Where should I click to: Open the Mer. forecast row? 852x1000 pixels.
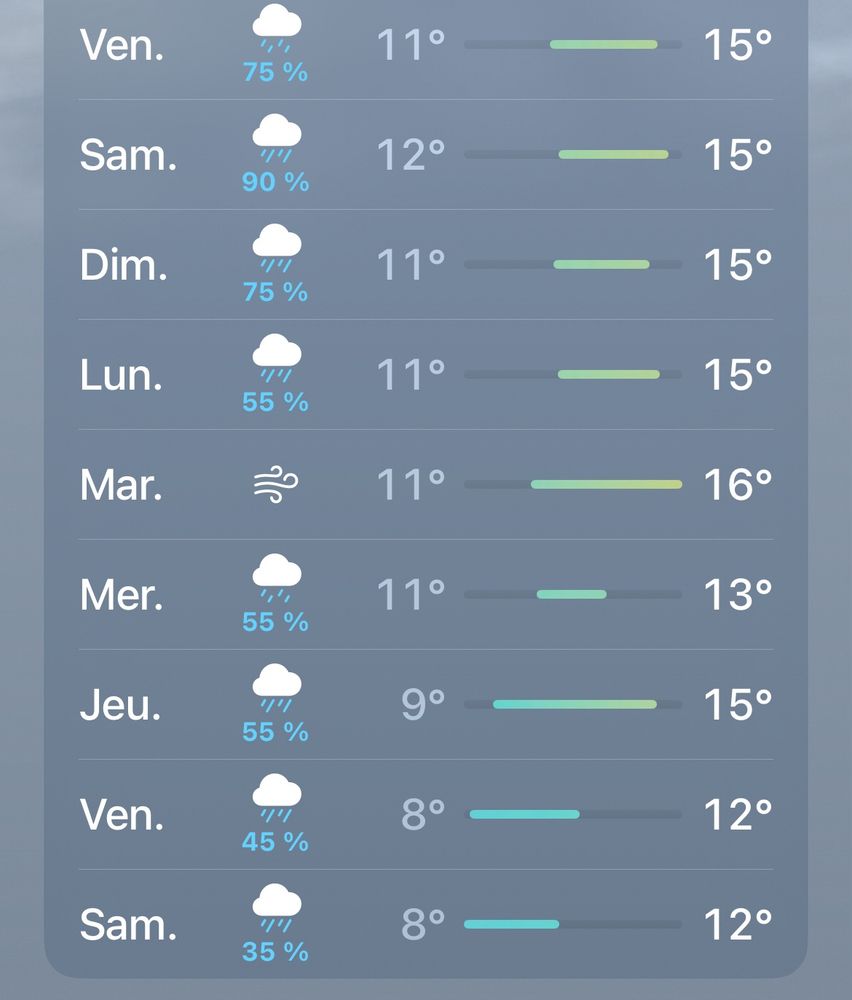coord(425,595)
